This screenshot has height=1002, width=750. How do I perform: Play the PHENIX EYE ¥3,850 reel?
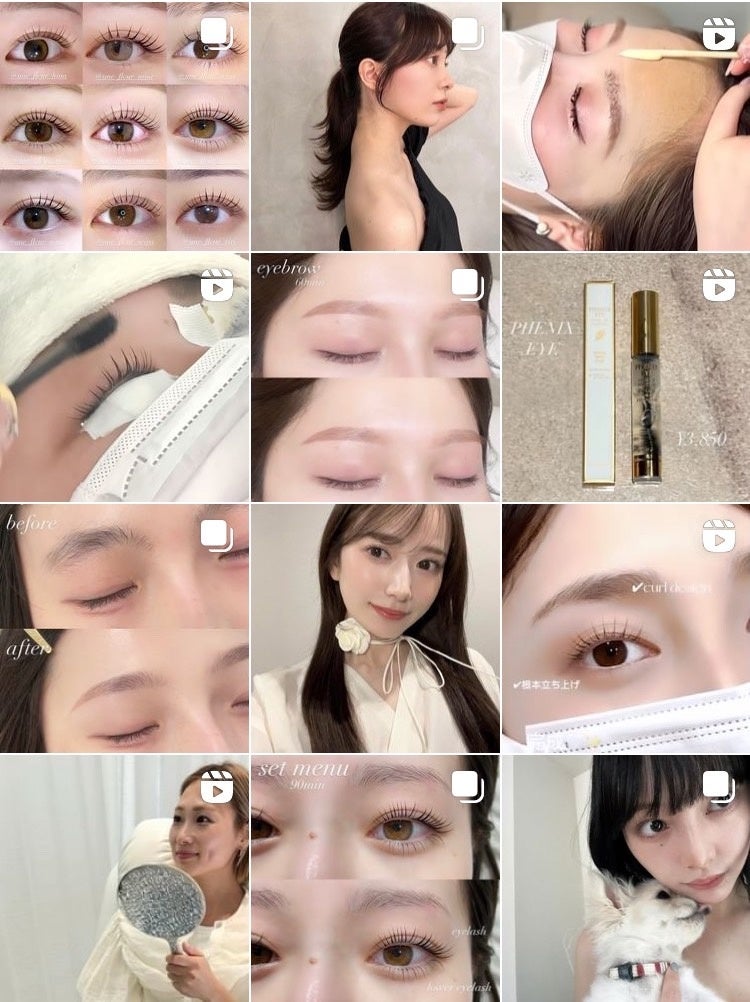626,377
